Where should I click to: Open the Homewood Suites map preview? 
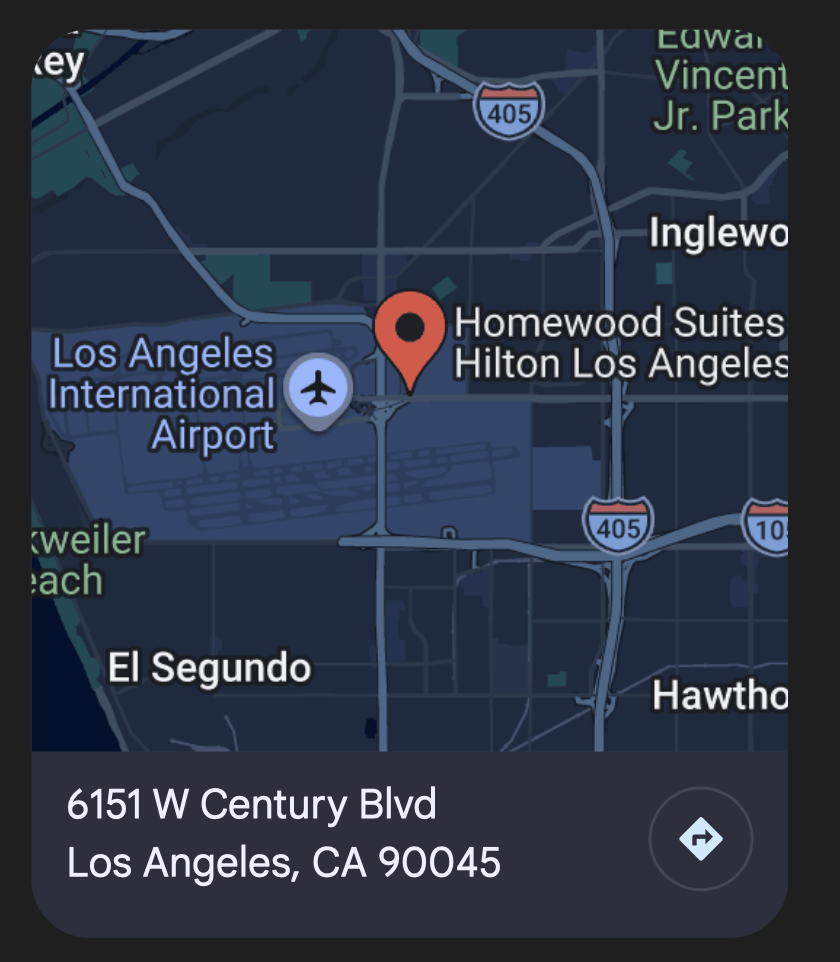(409, 390)
